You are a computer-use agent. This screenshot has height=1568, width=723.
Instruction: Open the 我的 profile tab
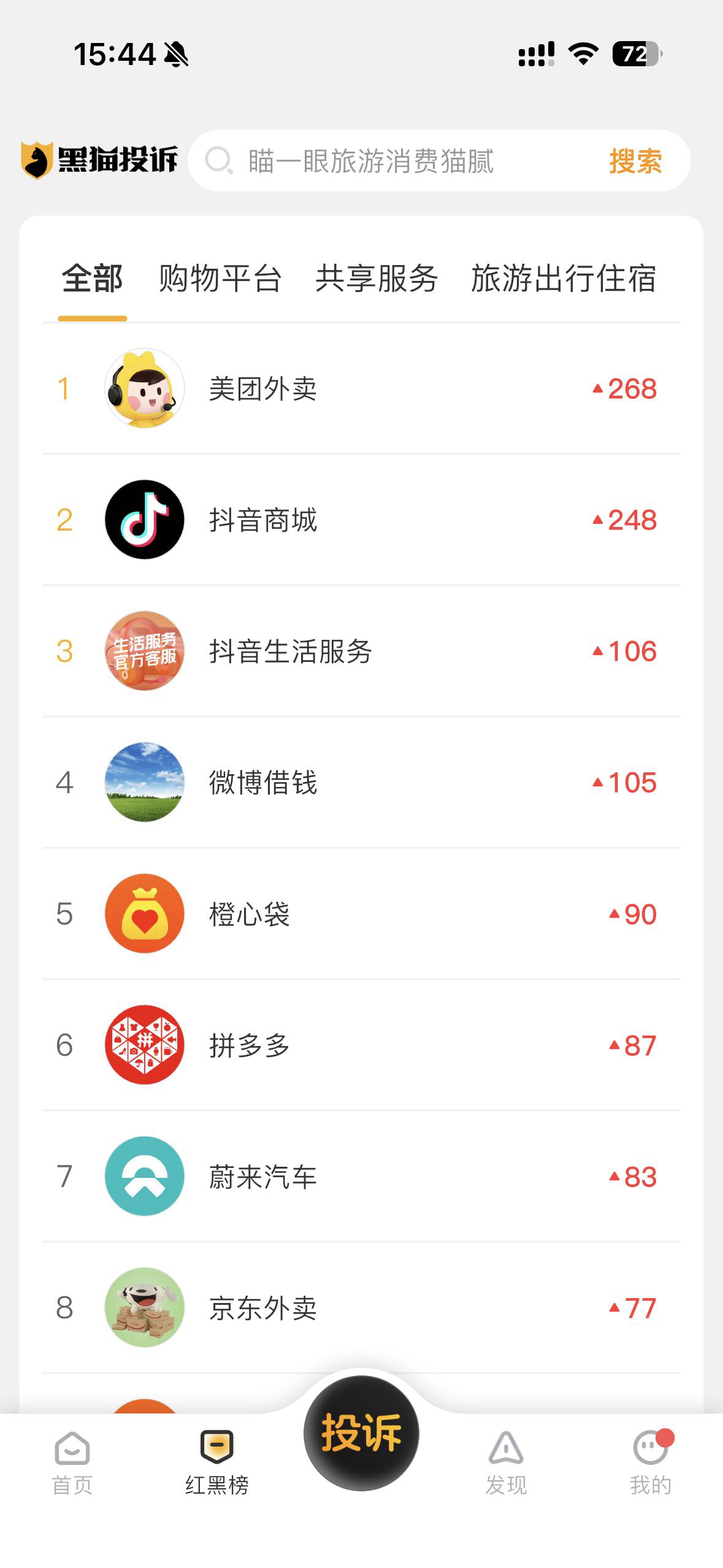click(x=651, y=1462)
